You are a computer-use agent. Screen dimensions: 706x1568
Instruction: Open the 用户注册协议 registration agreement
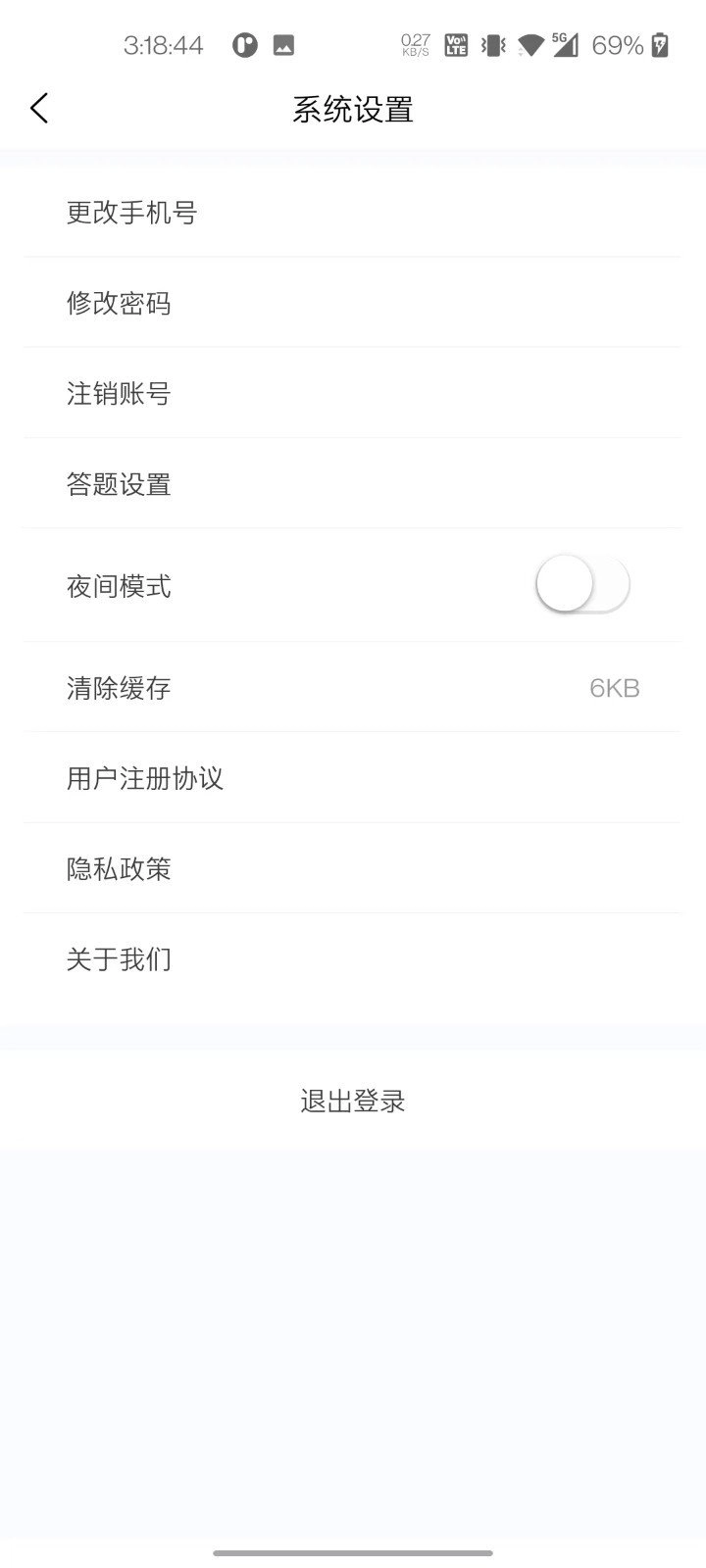[x=353, y=778]
